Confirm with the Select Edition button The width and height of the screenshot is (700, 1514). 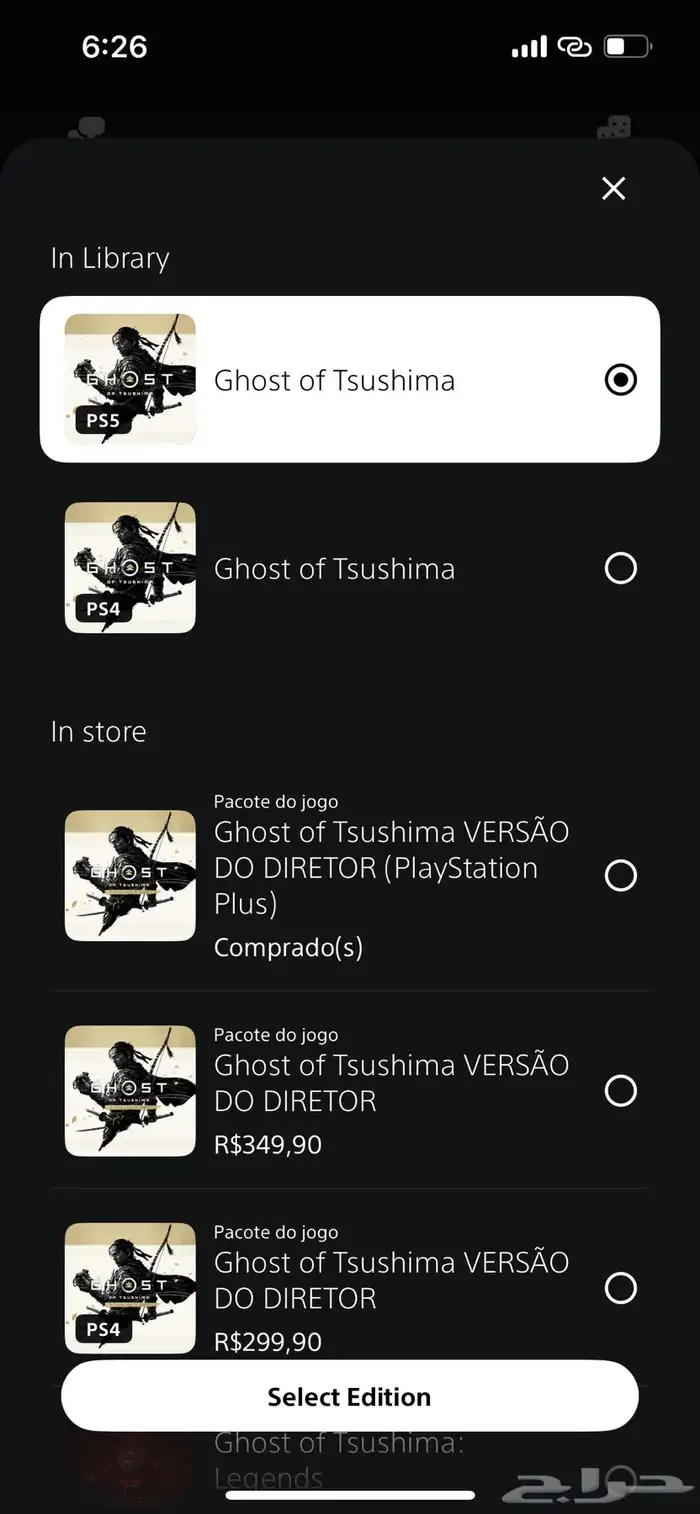click(x=349, y=1396)
